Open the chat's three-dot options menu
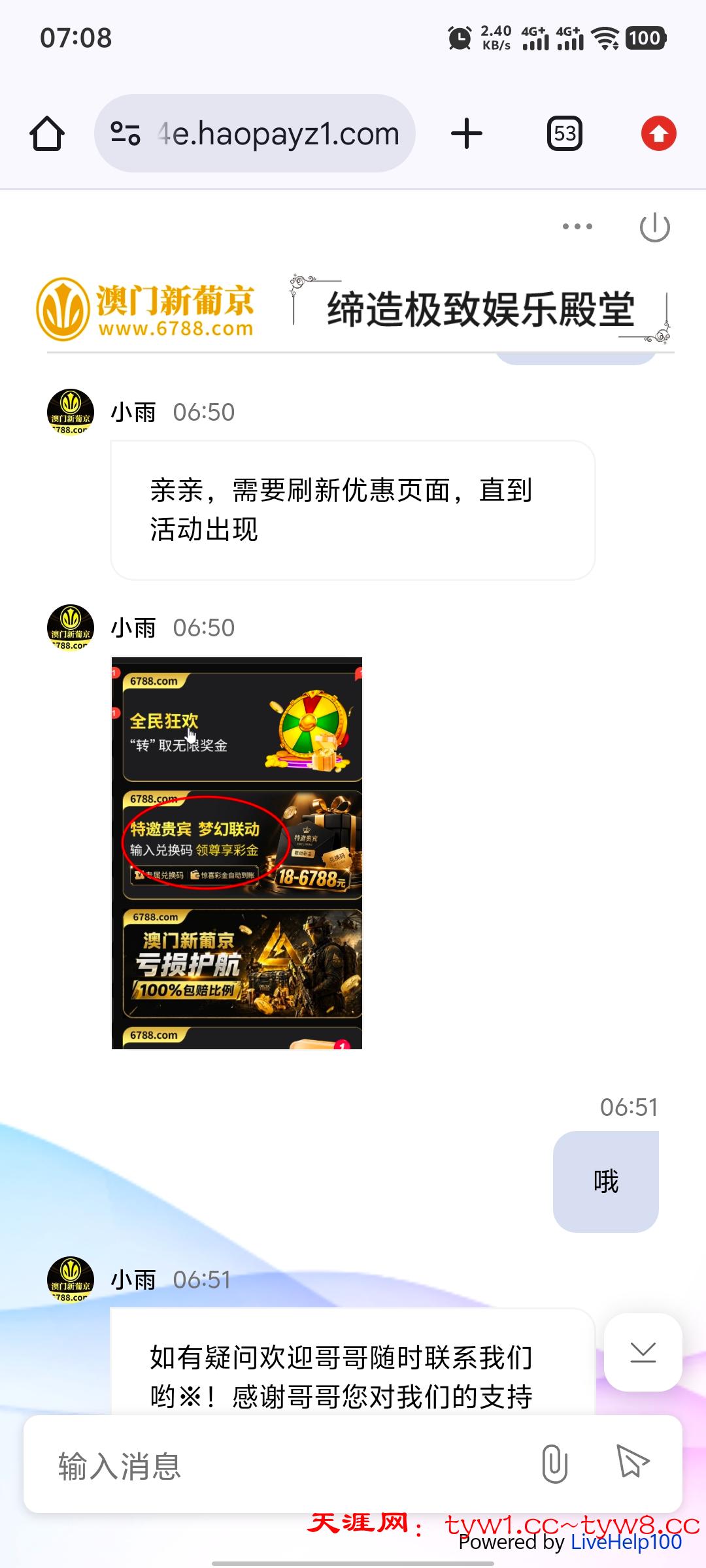Screen dimensions: 706x1568 pos(577,227)
